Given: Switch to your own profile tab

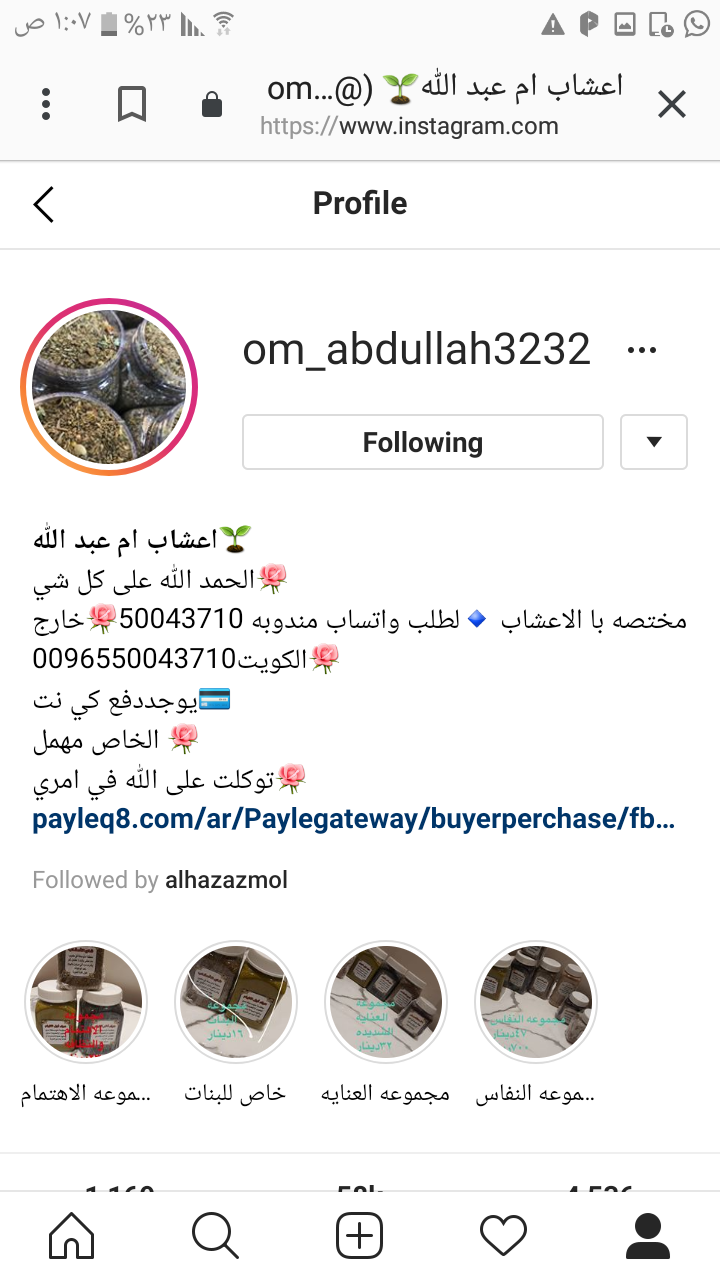Looking at the screenshot, I should click(647, 1237).
